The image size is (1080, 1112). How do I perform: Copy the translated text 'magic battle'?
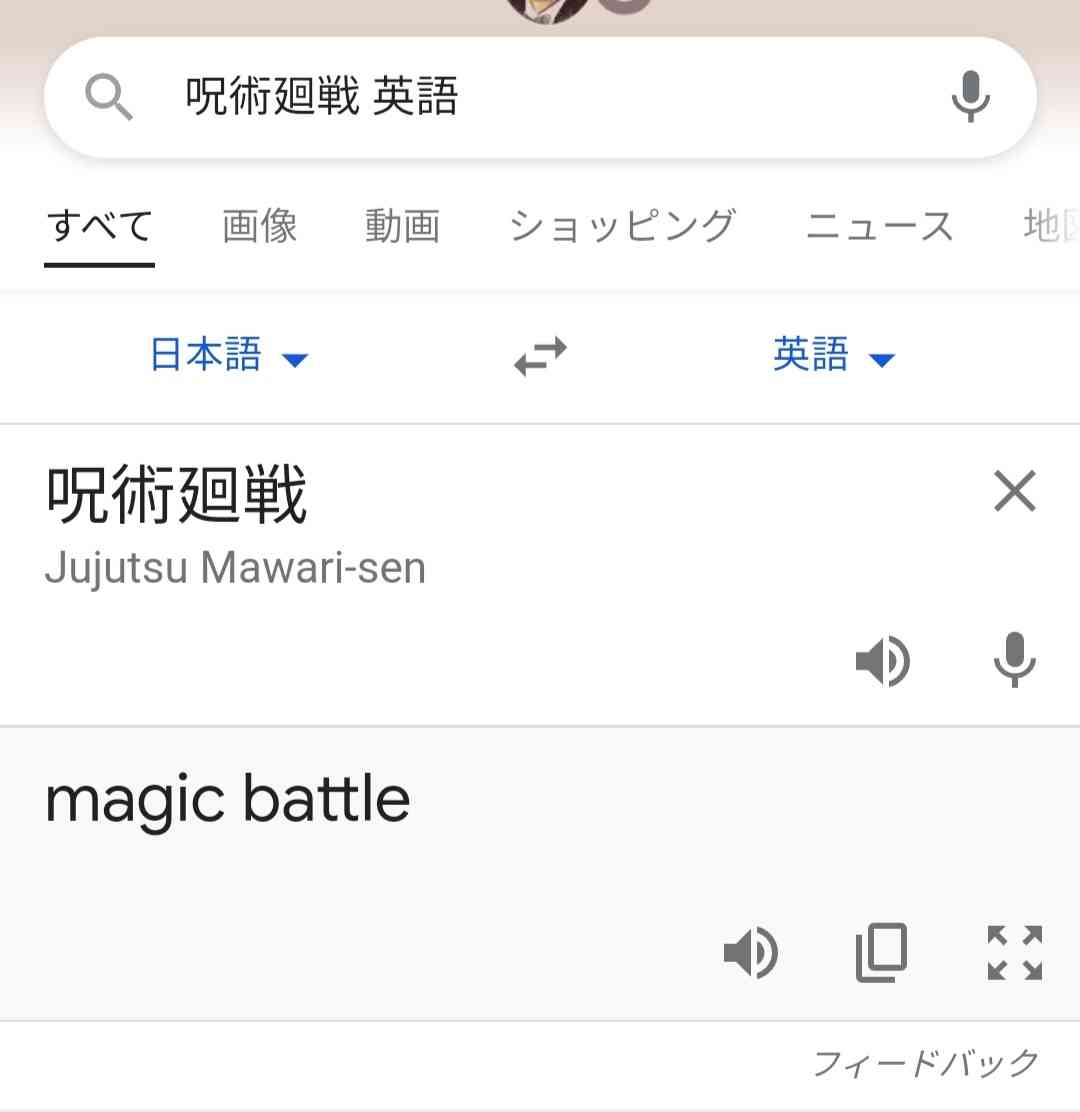882,952
